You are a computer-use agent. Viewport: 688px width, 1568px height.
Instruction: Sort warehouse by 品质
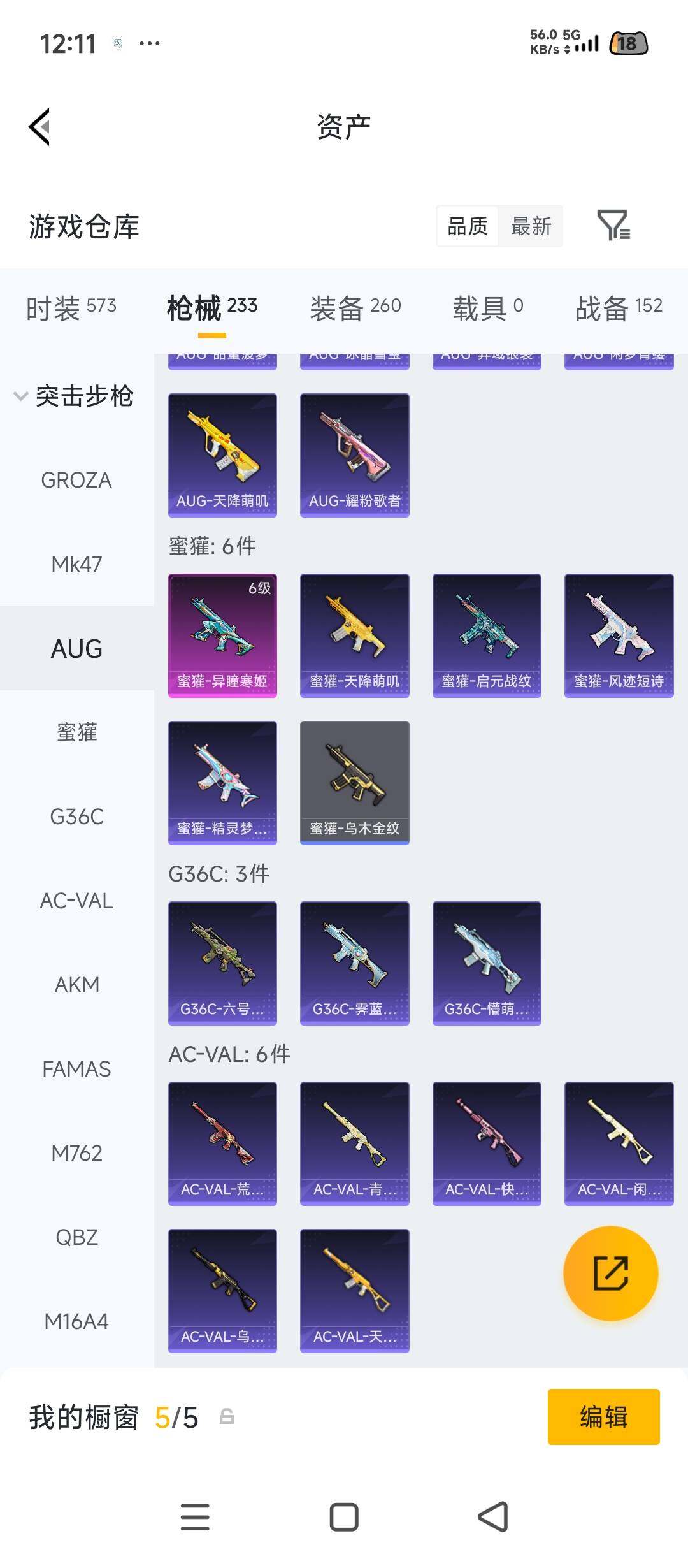point(468,226)
